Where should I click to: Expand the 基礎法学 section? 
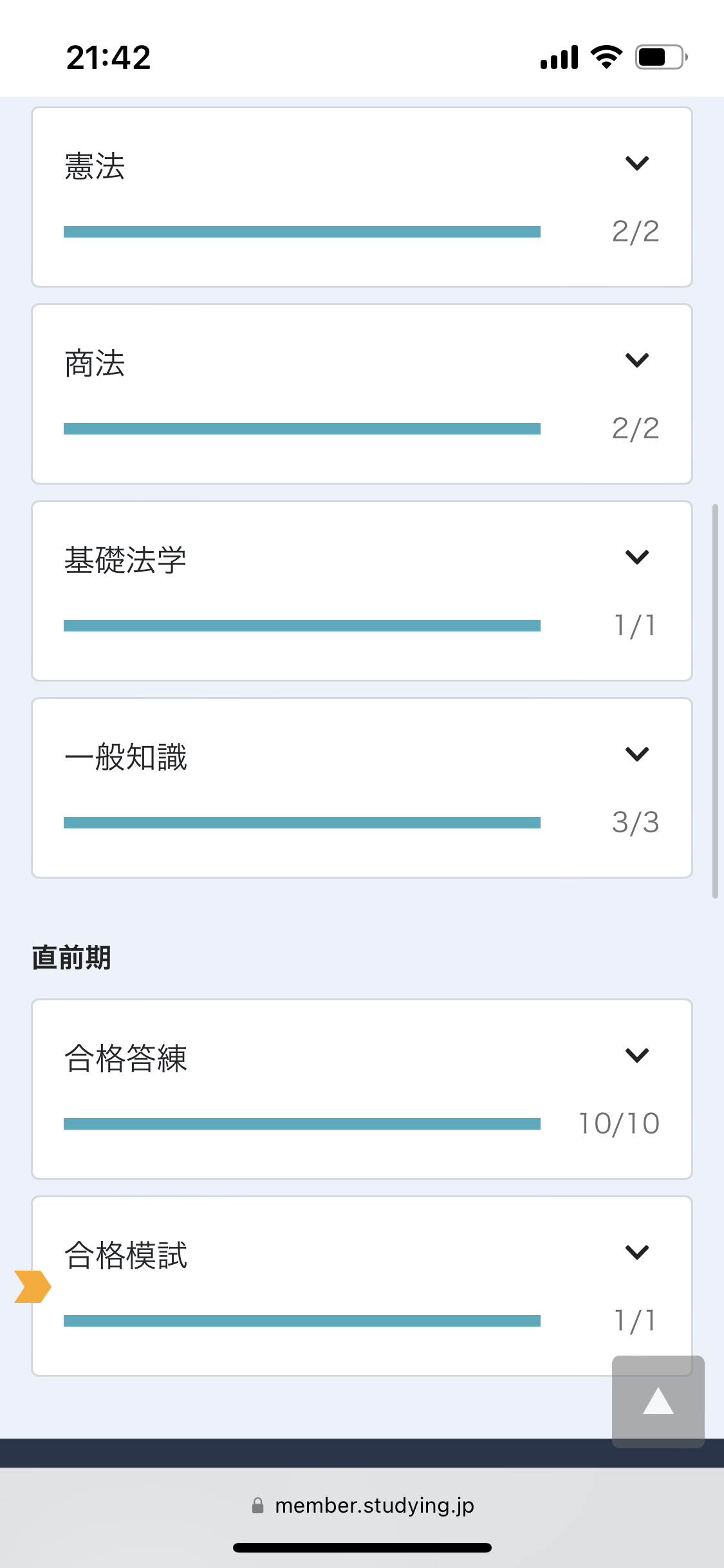[636, 557]
